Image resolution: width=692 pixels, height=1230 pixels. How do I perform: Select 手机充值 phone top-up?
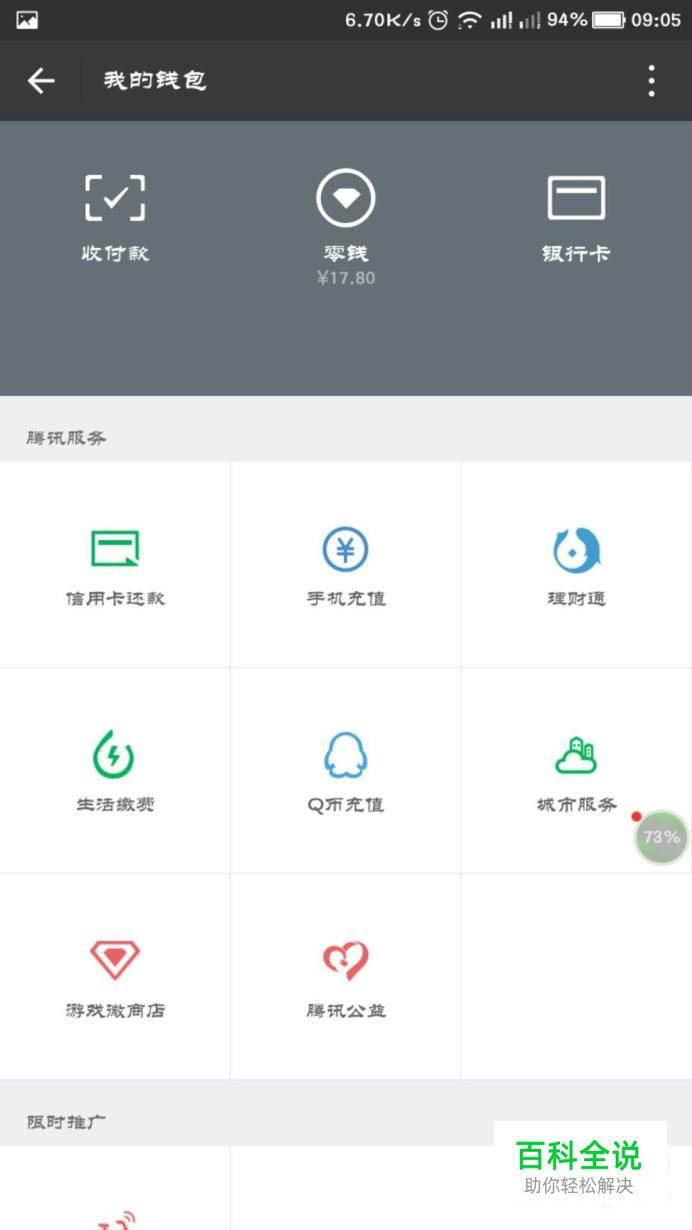click(346, 565)
